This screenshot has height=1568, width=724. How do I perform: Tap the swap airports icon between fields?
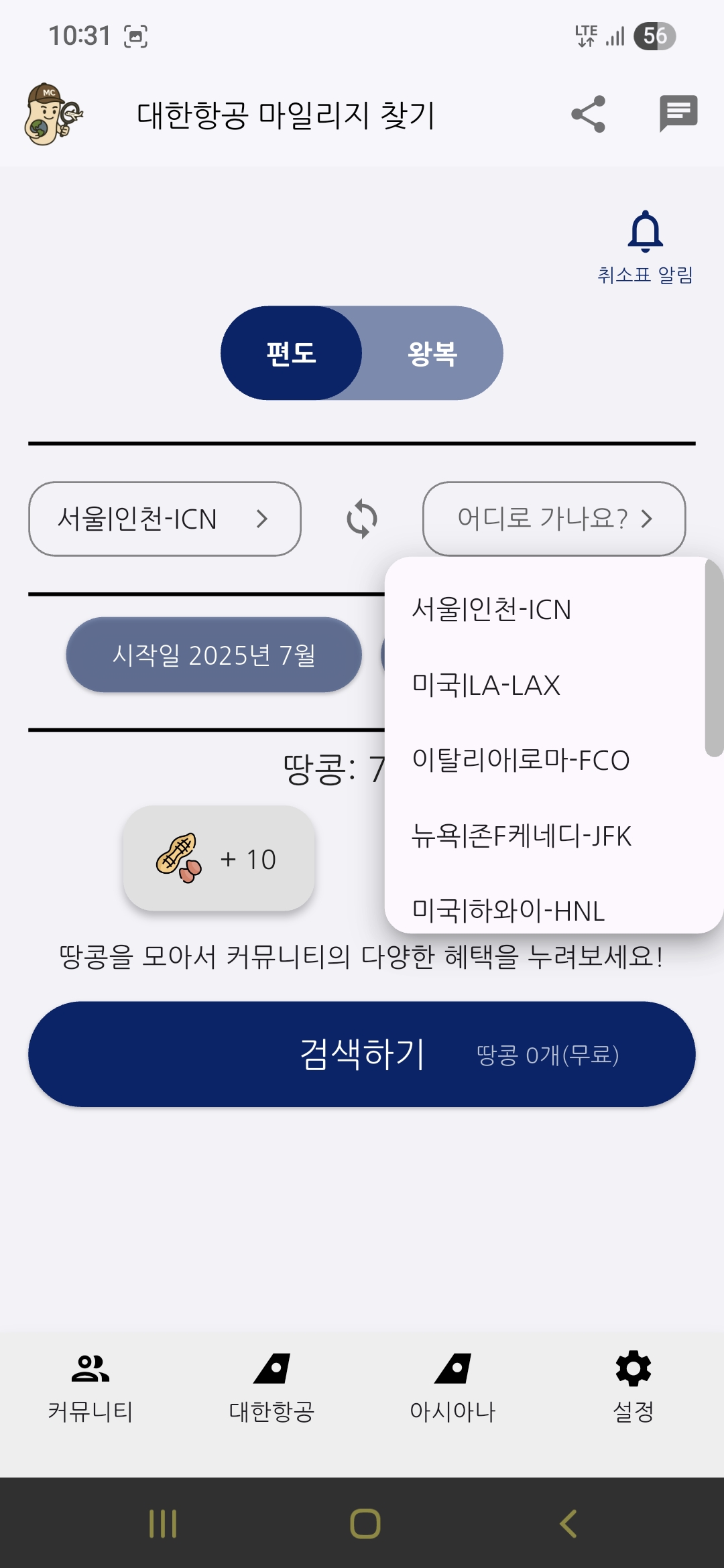(361, 520)
